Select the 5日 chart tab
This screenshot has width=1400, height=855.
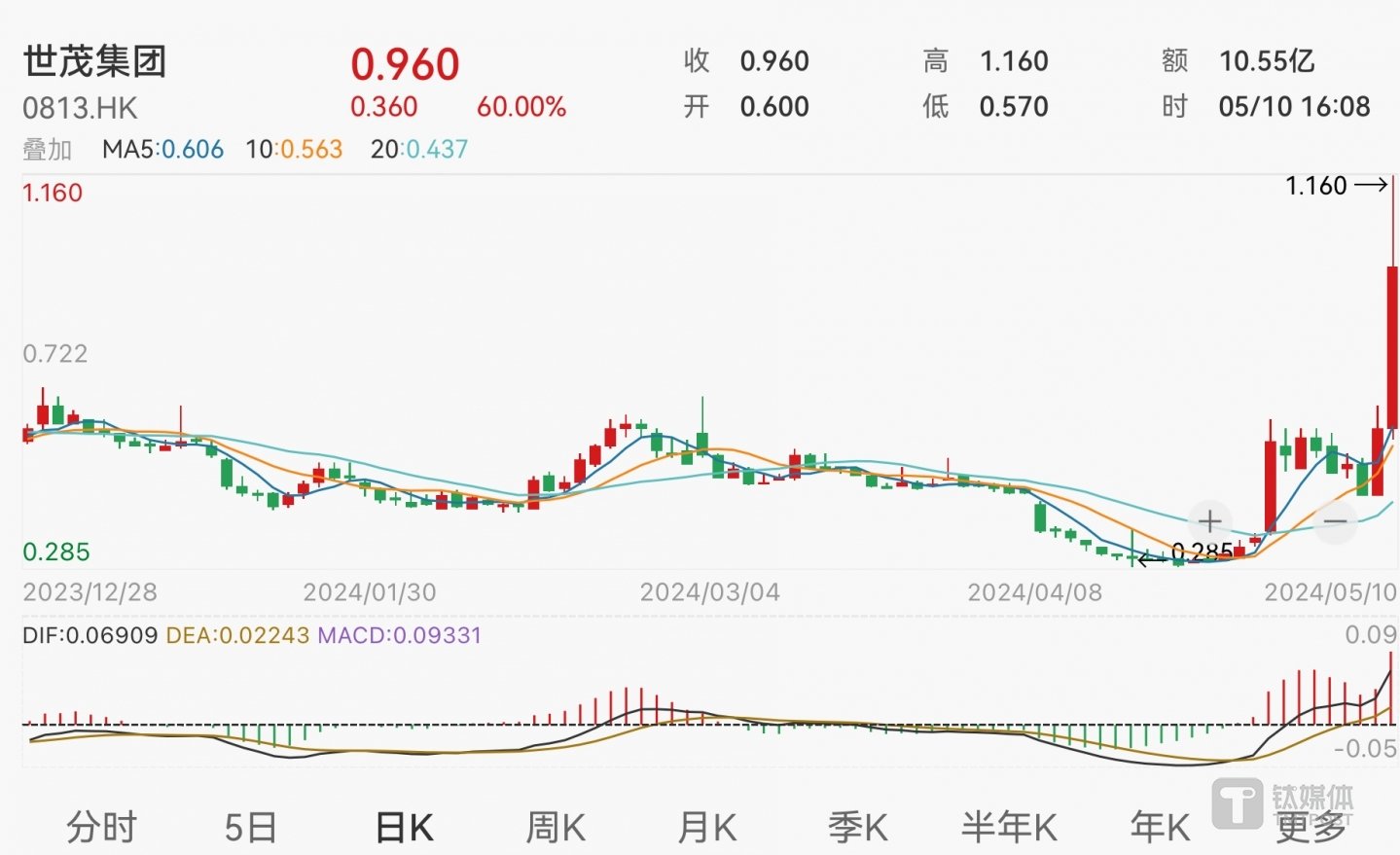251,828
